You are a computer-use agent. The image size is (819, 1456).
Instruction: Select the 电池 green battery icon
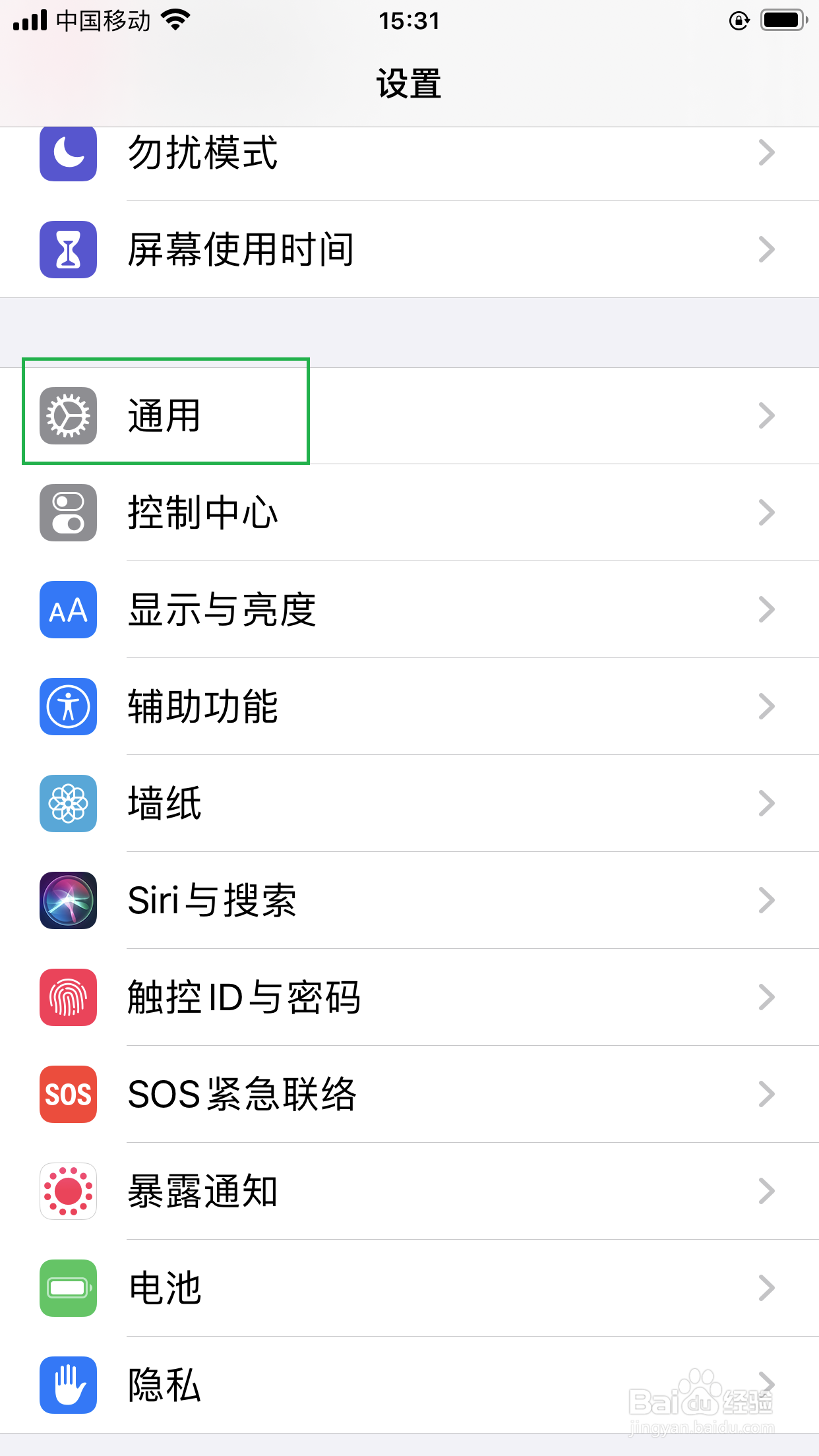pyautogui.click(x=68, y=1288)
